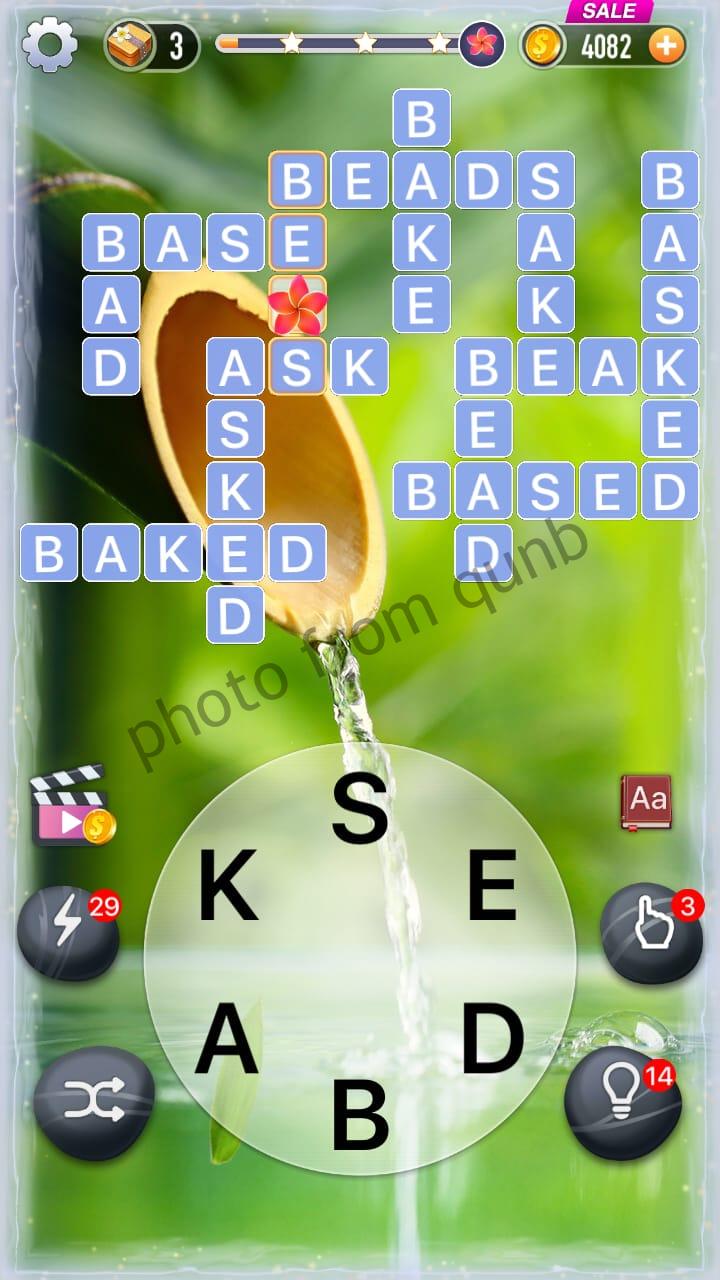Select letter A on the wheel
This screenshot has height=1280, width=720.
pos(227,1040)
